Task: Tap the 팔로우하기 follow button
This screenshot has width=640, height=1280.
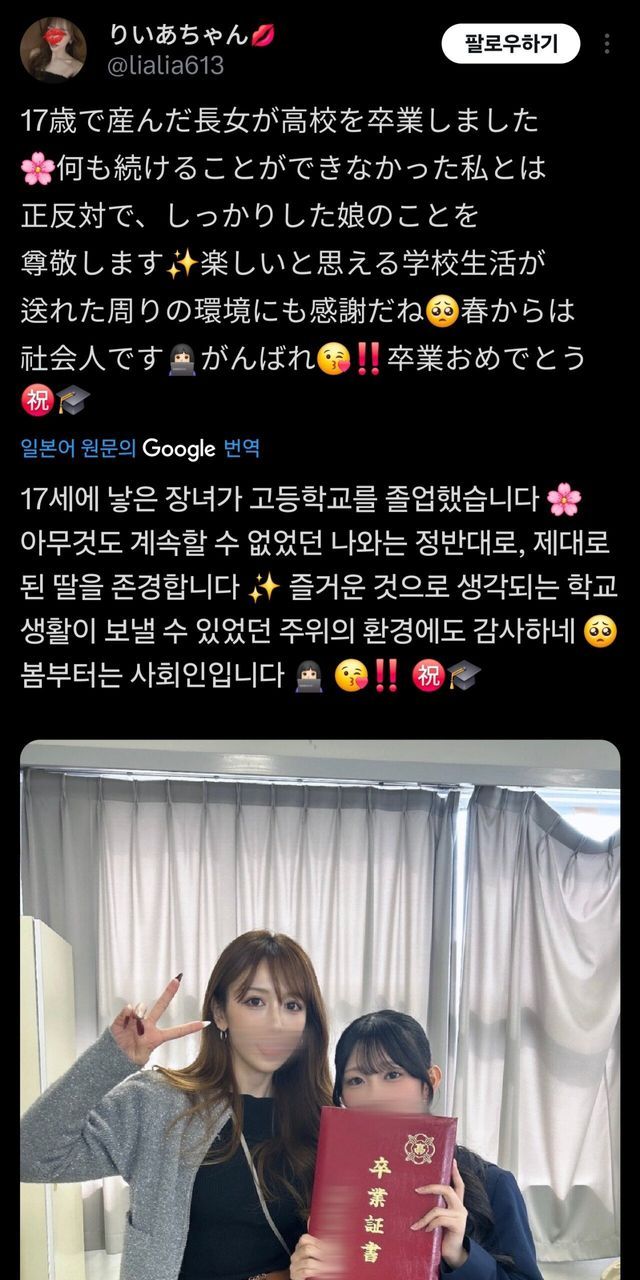Action: tap(511, 43)
